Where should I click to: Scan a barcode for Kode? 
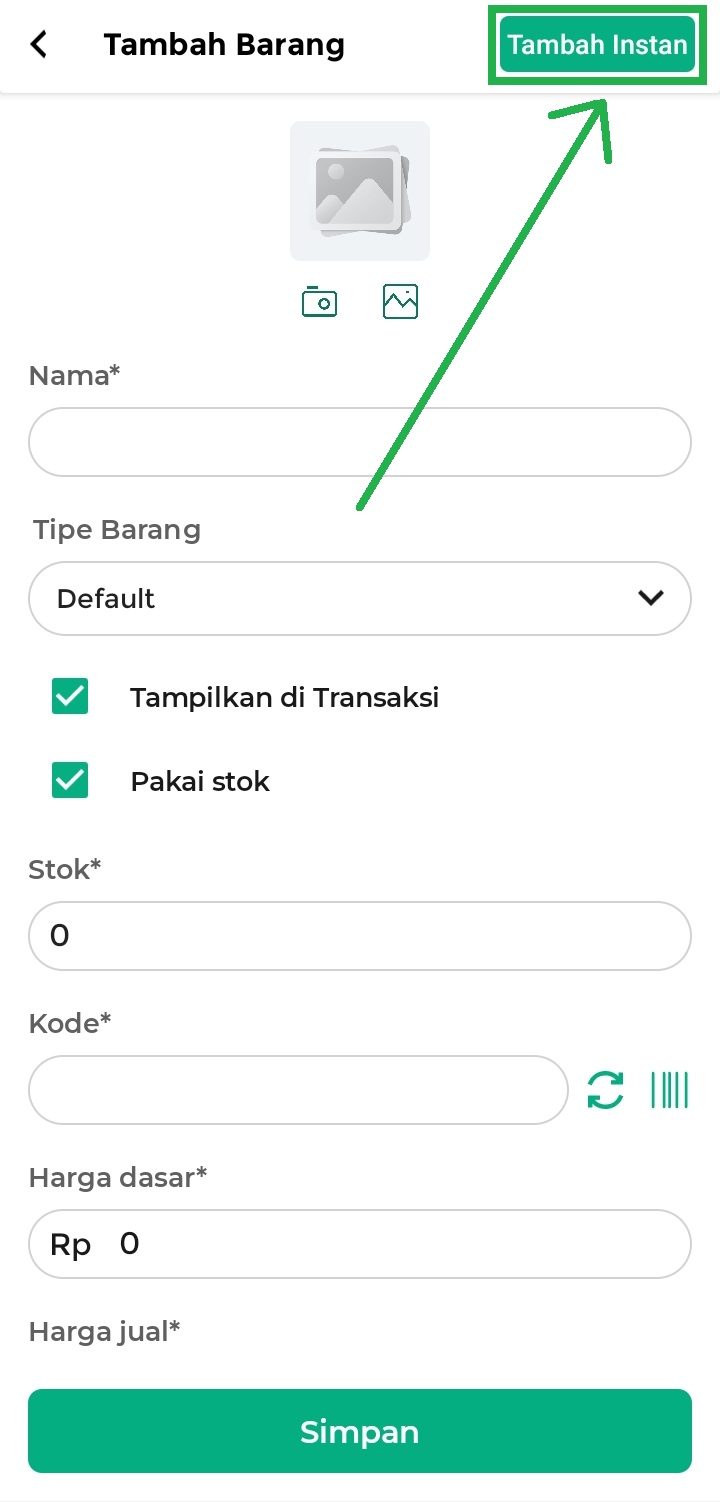(x=670, y=1090)
